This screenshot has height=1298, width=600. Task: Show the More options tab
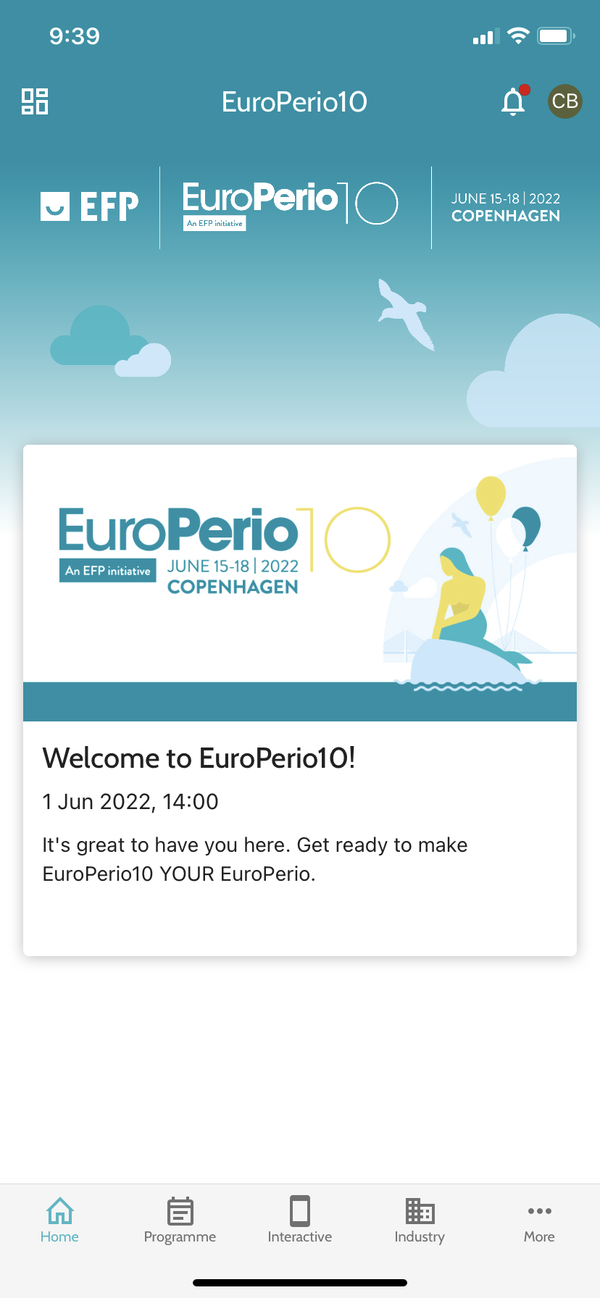[x=539, y=1220]
